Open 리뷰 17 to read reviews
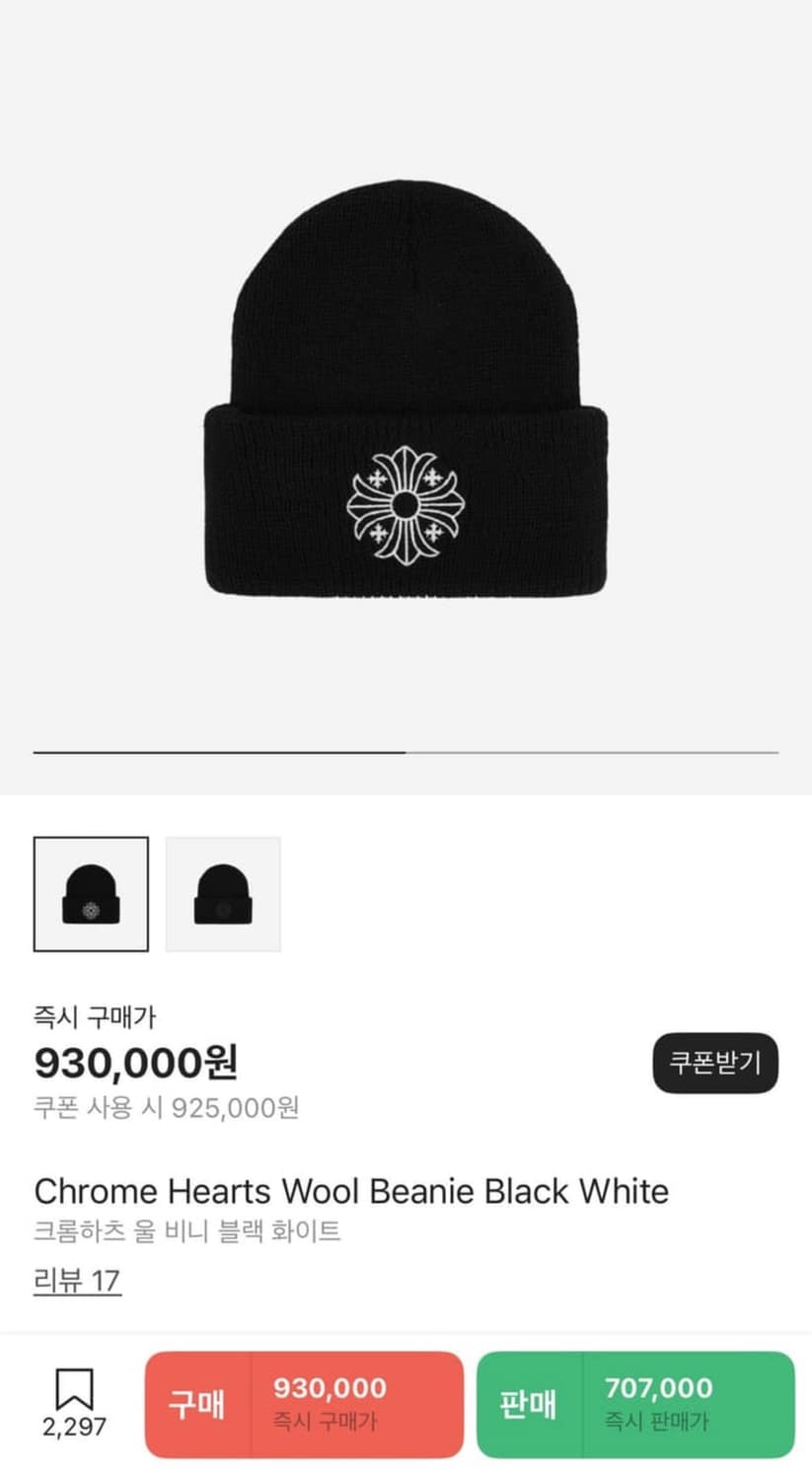This screenshot has width=812, height=1480. pyautogui.click(x=76, y=1281)
